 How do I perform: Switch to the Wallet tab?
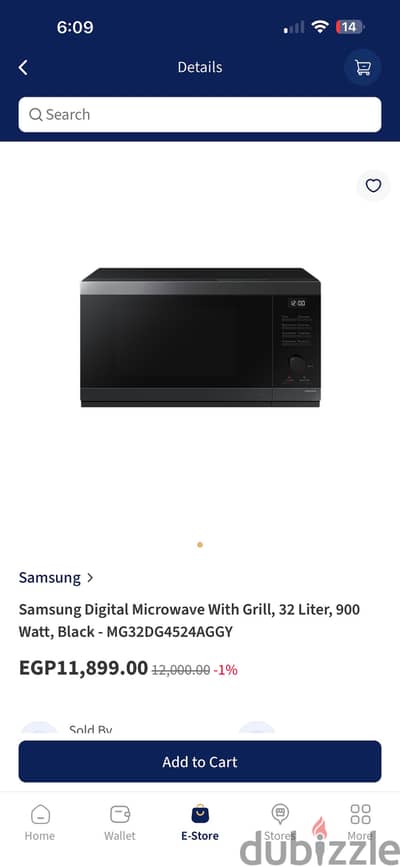point(120,822)
